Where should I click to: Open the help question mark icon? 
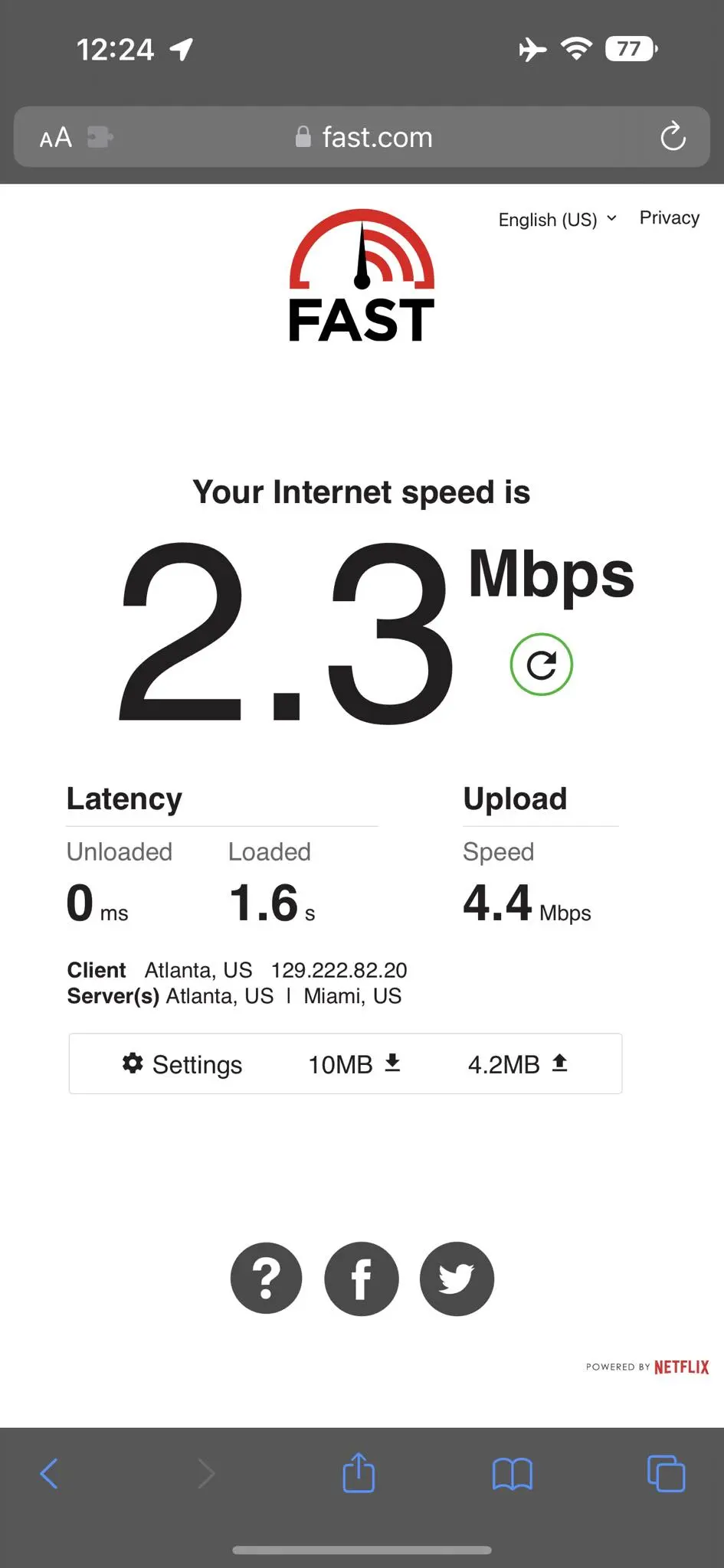[x=266, y=1279]
